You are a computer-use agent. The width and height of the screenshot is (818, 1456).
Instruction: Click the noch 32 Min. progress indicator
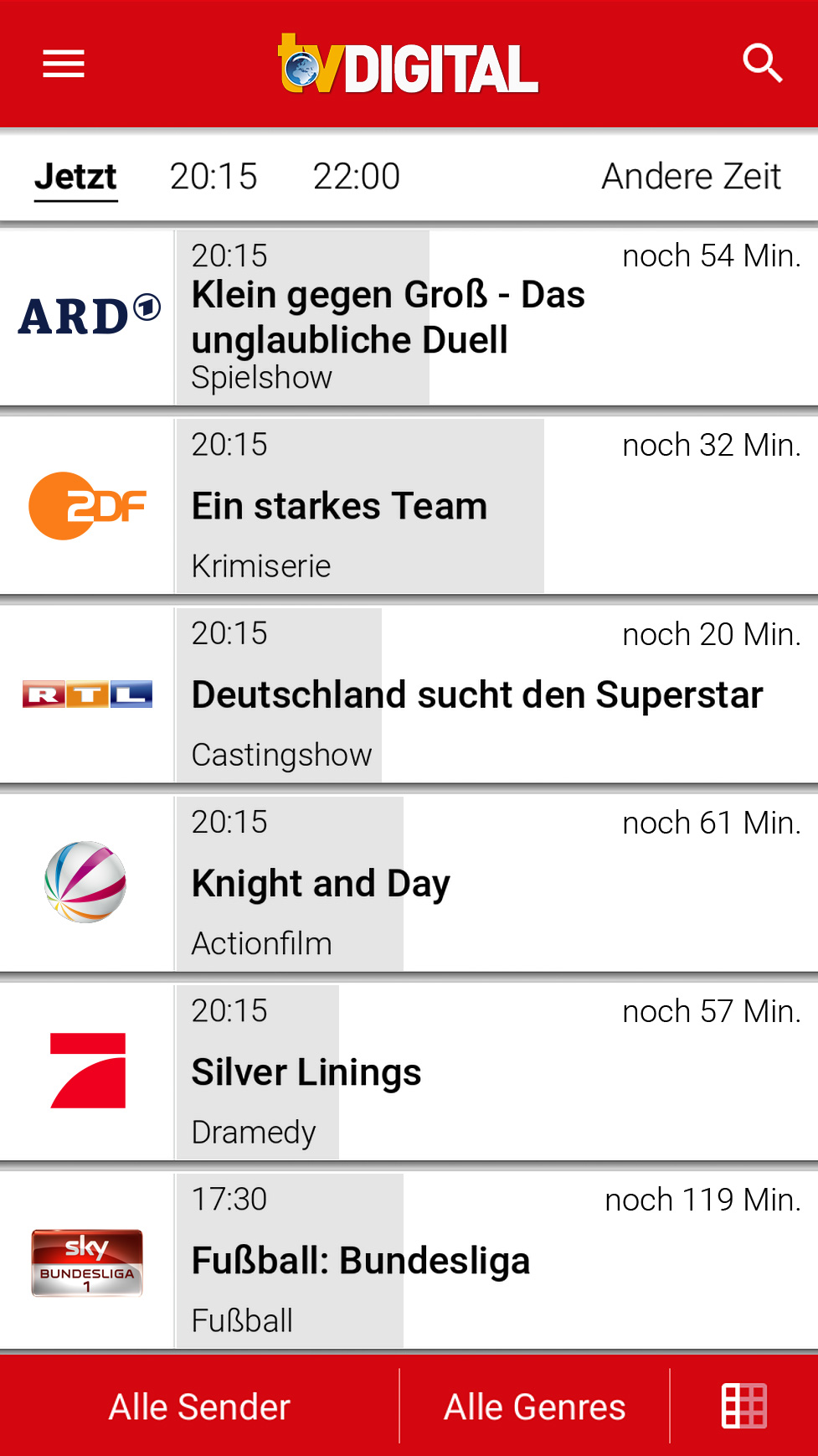click(711, 445)
